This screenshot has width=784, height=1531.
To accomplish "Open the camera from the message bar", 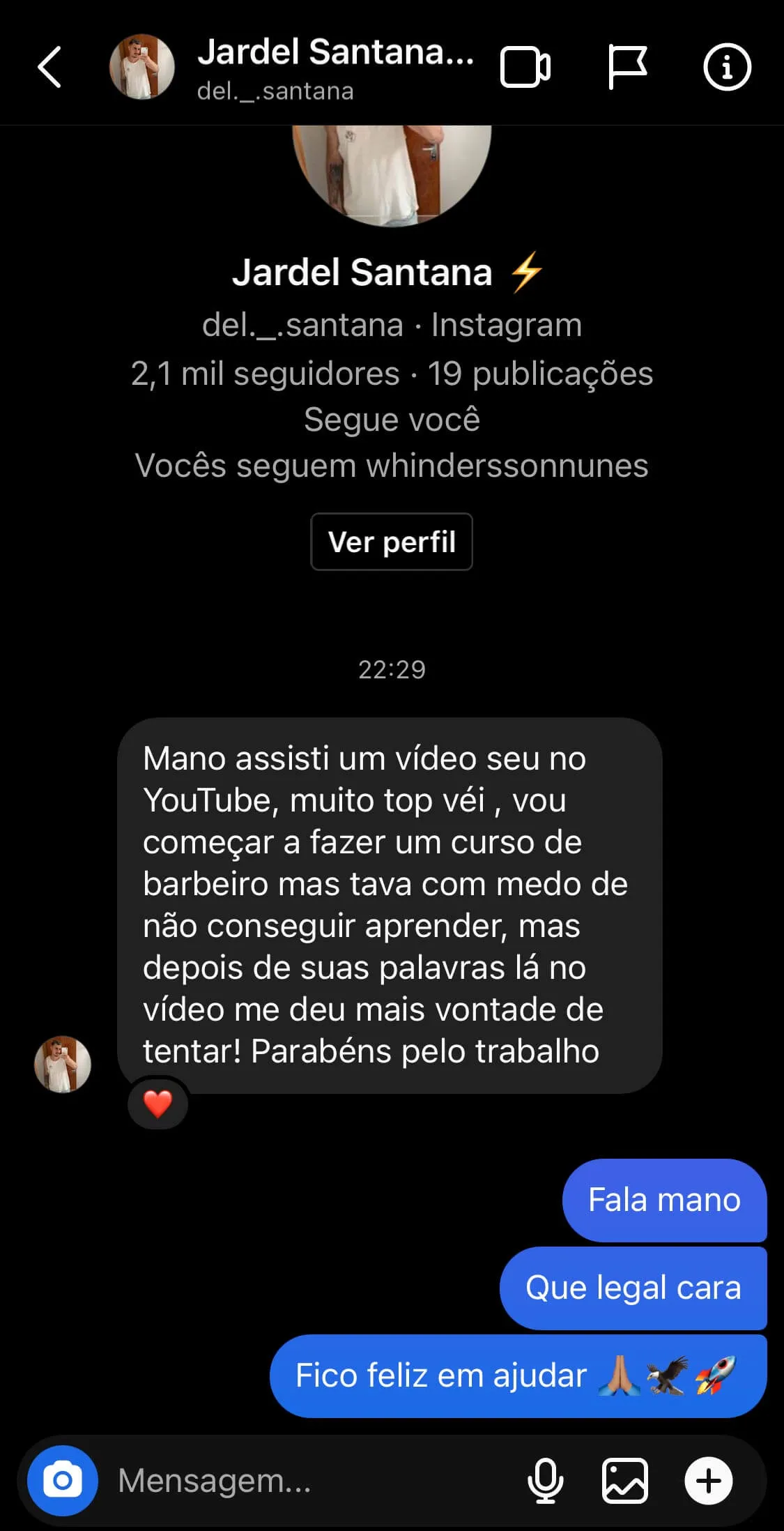I will pos(63,1480).
